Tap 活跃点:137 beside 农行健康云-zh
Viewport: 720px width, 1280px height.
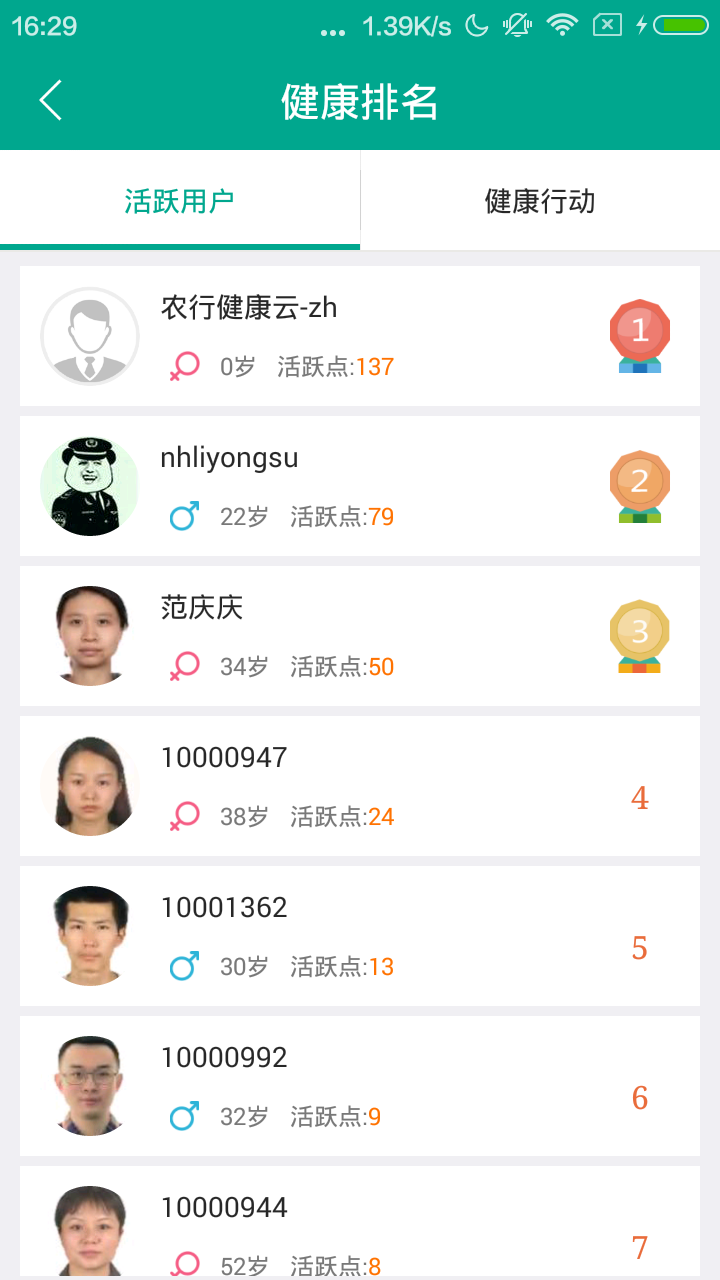(337, 366)
